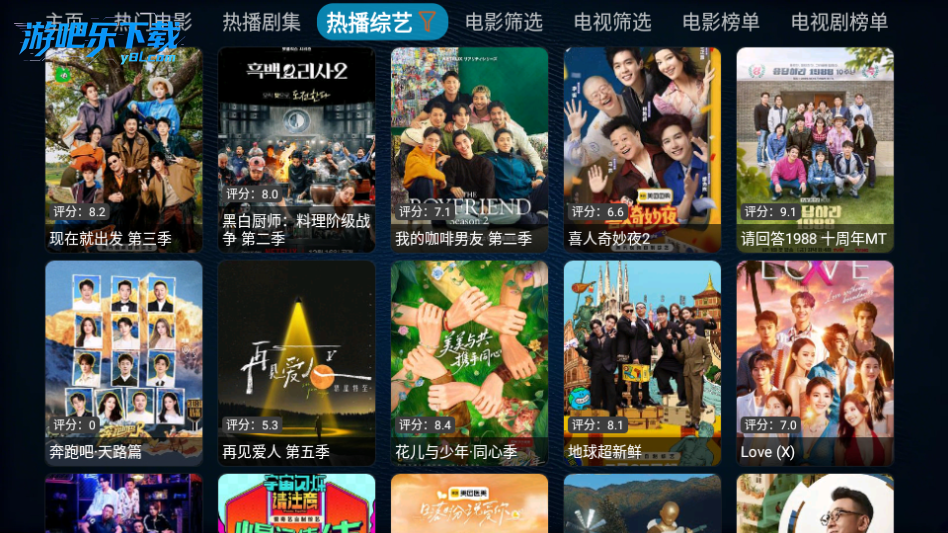
Task: Open the 喜人奇妙夜2 show
Action: 642,150
